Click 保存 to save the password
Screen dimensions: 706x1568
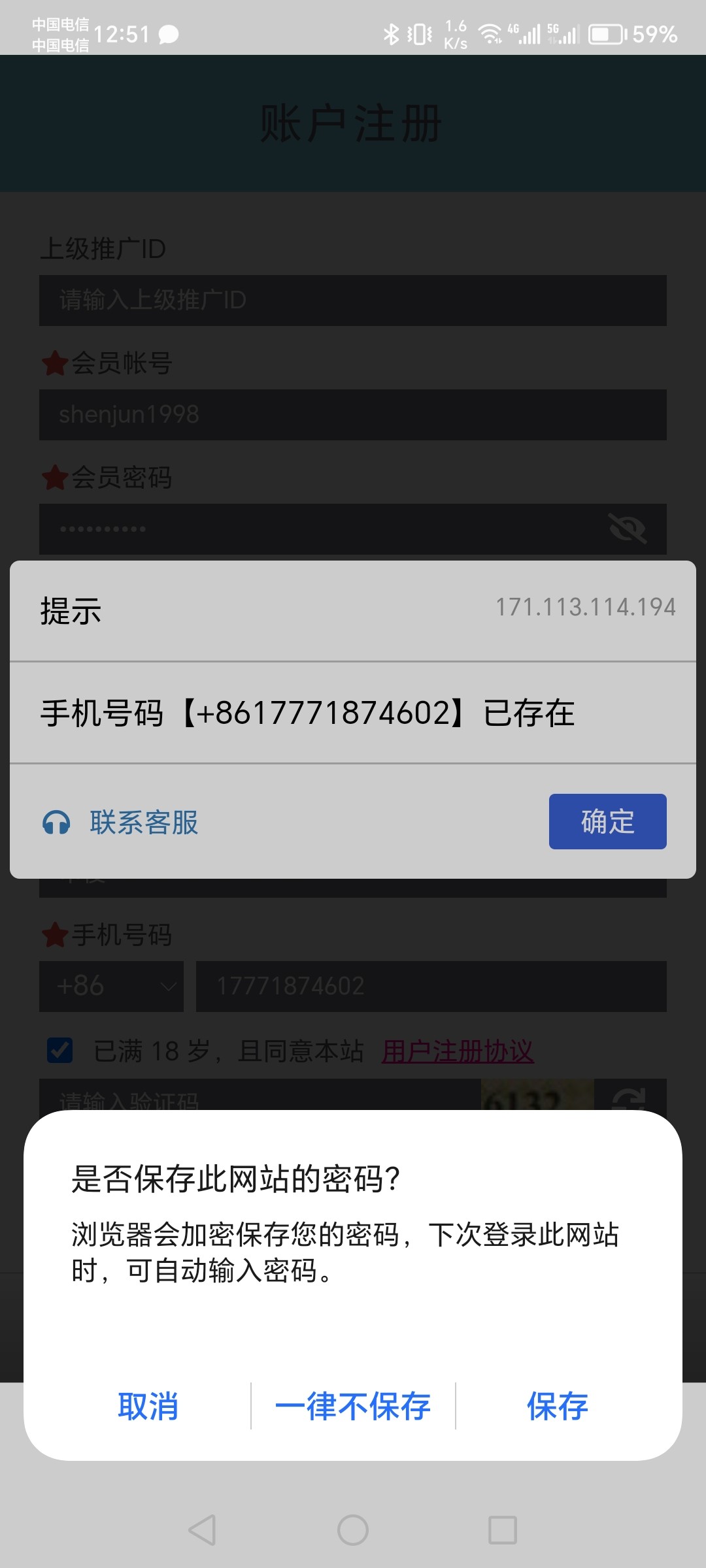click(x=556, y=1407)
